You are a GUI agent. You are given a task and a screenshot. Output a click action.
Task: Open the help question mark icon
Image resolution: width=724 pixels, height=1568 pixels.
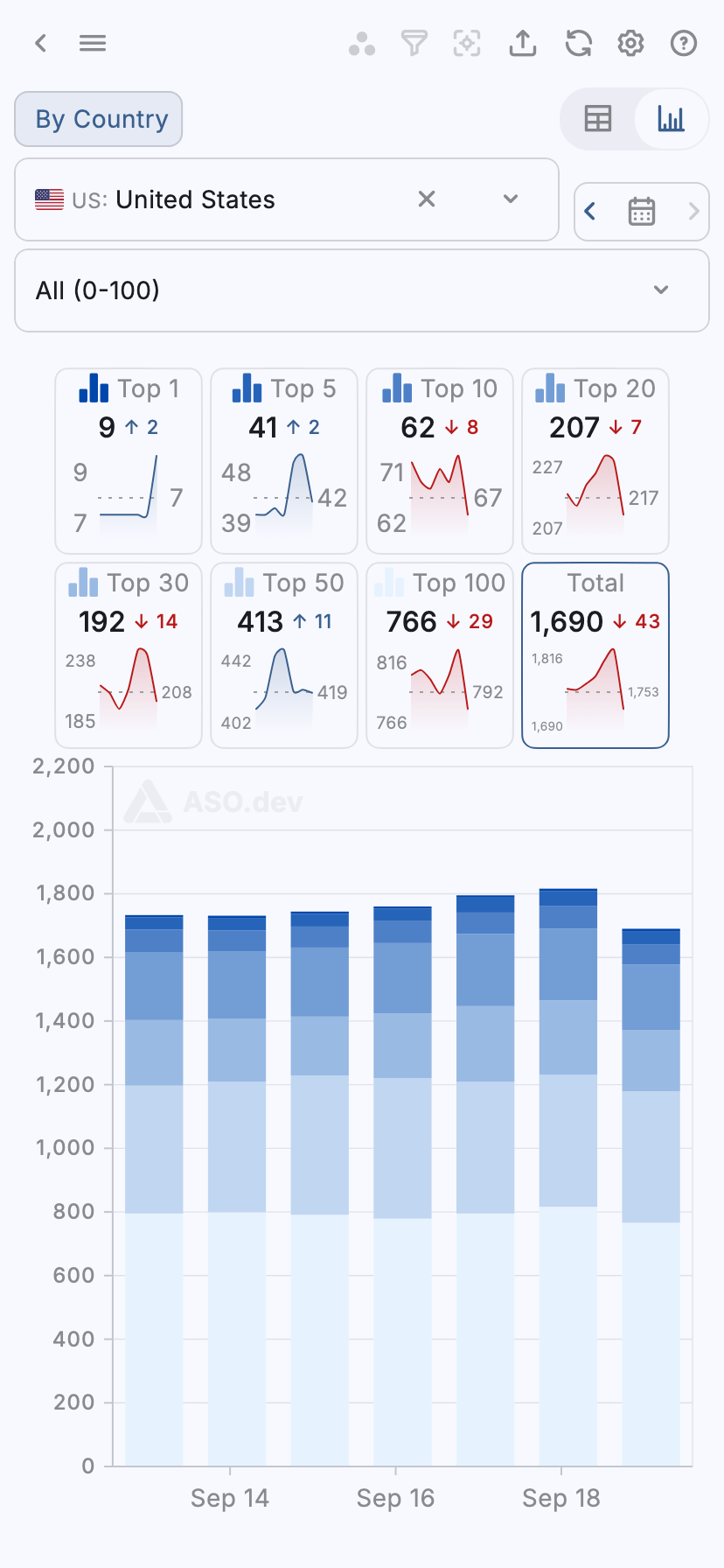[683, 43]
